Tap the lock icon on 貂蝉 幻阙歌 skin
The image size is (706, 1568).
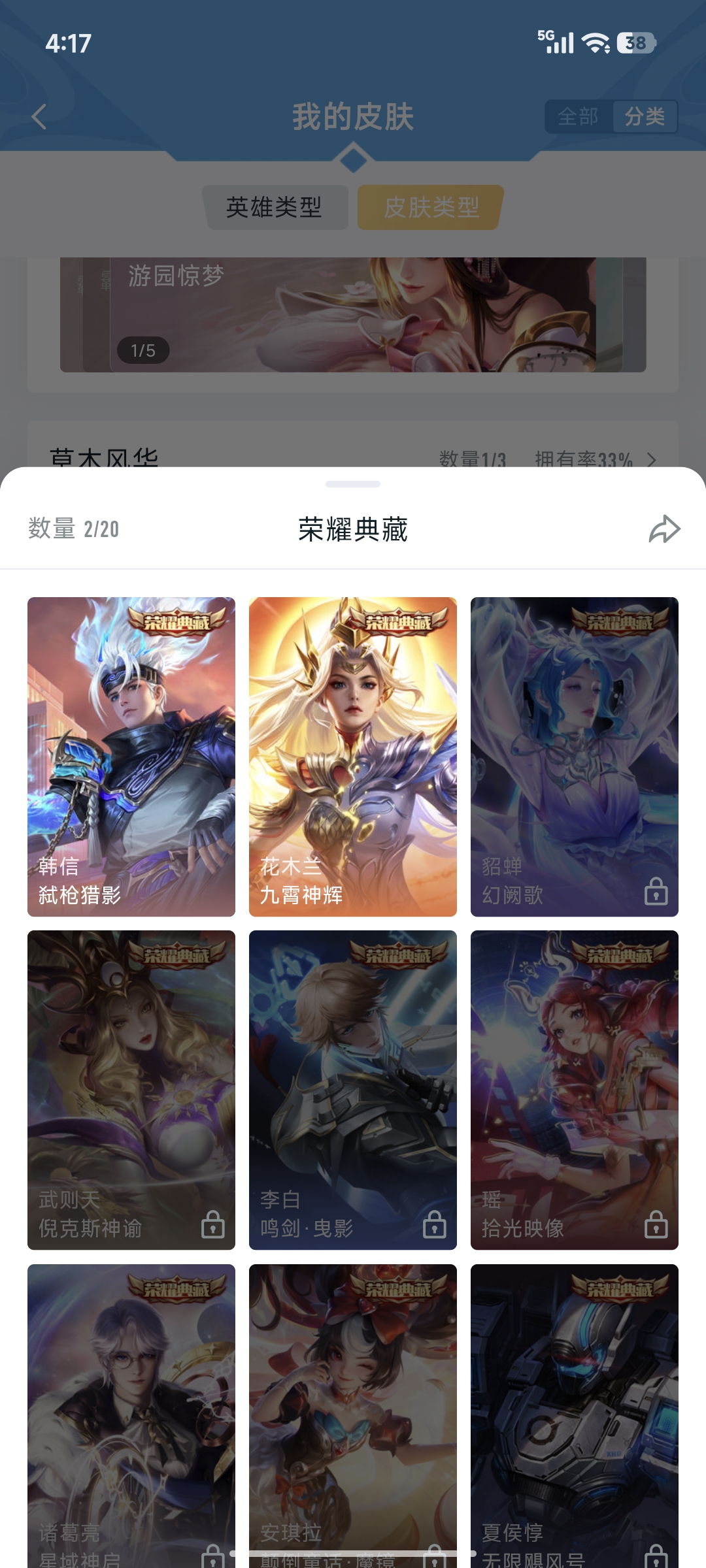pos(656,892)
